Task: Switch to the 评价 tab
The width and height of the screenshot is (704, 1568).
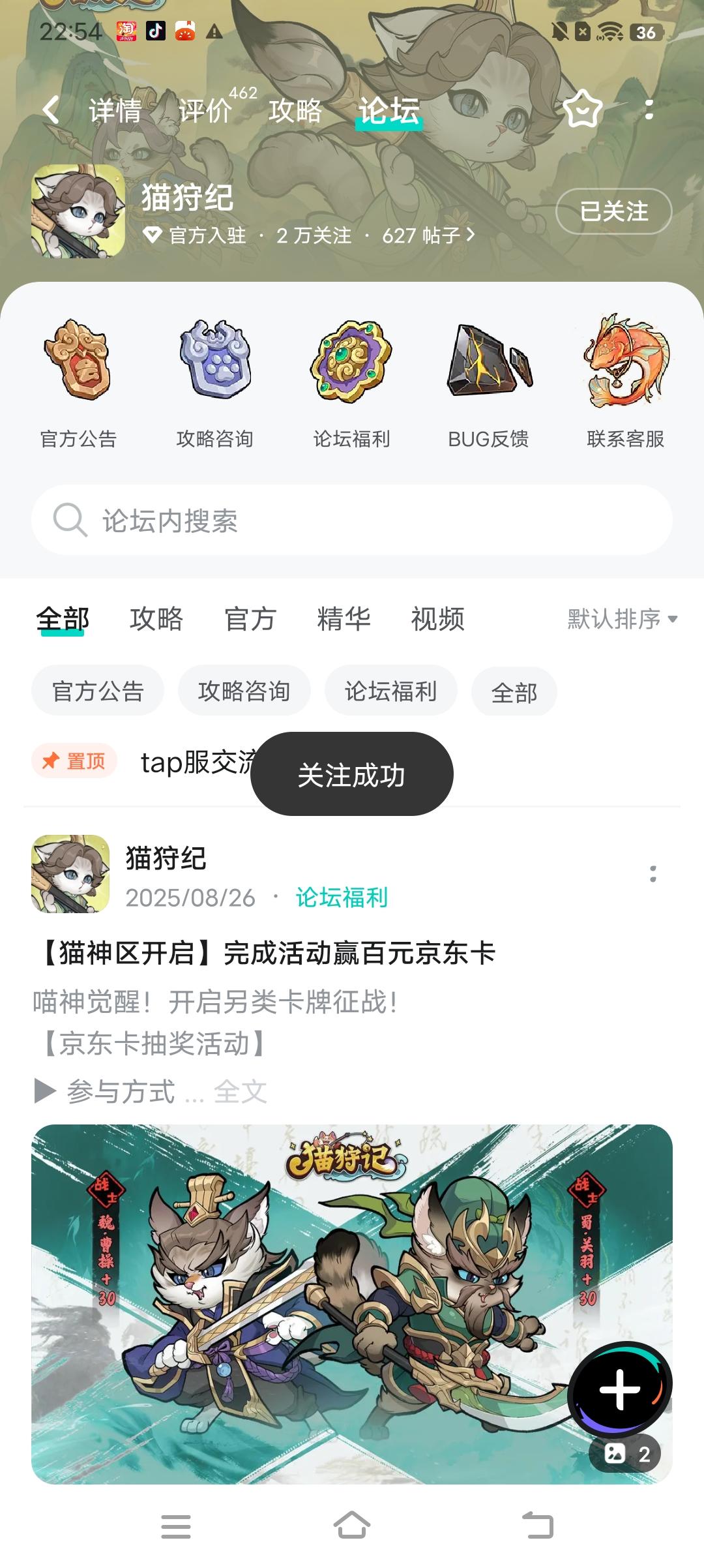Action: coord(204,110)
